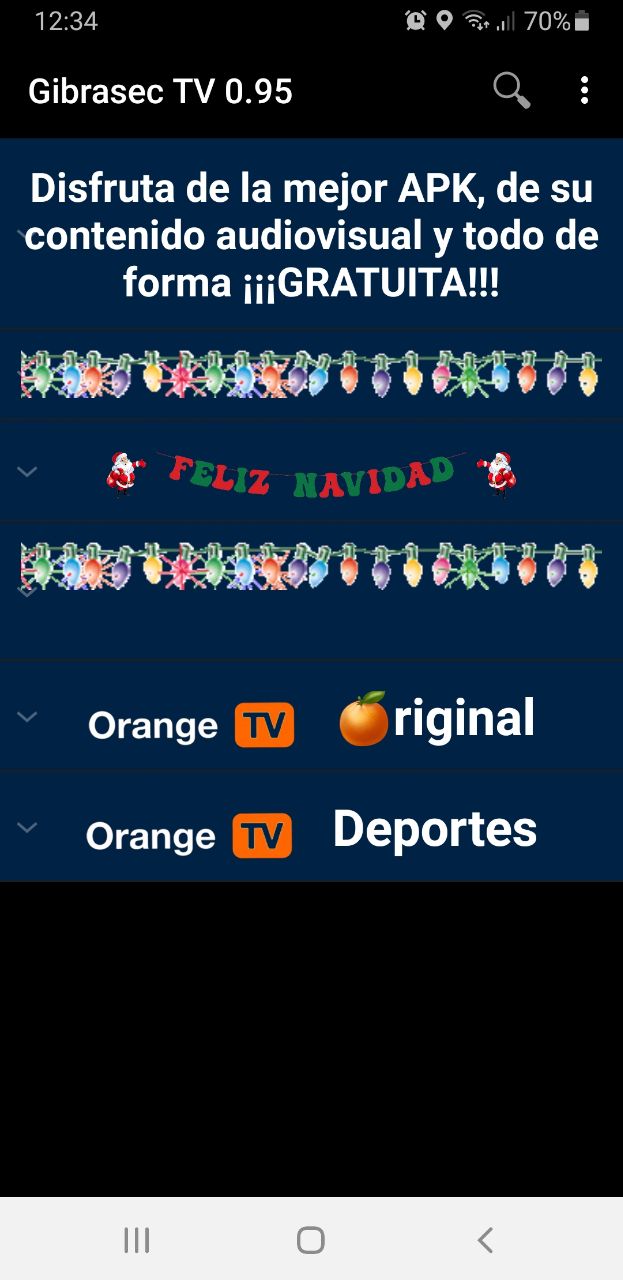Expand the Orange TV Deportes group
Screen dimensions: 623x1280
(x=28, y=827)
